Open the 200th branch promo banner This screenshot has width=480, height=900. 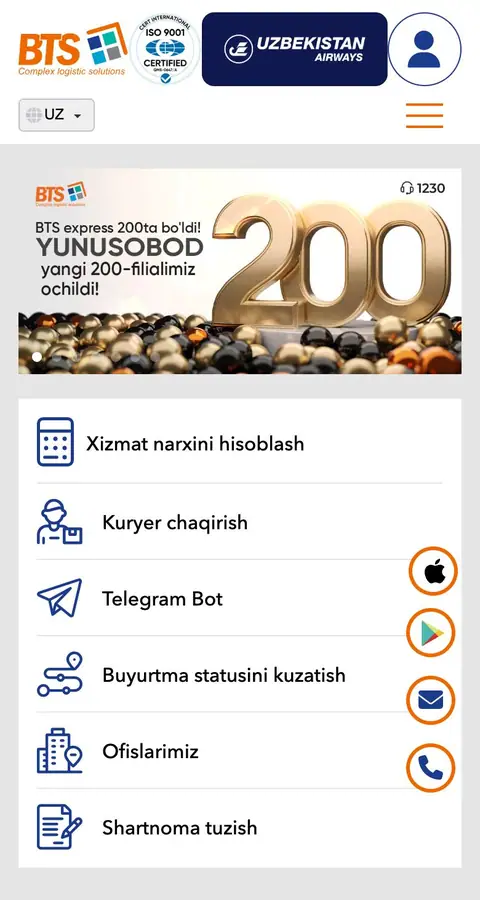pos(240,271)
